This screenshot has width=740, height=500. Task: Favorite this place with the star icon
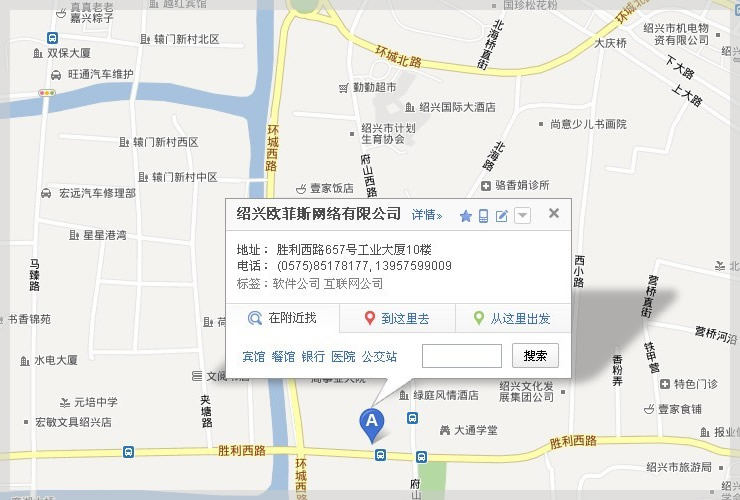pyautogui.click(x=465, y=215)
